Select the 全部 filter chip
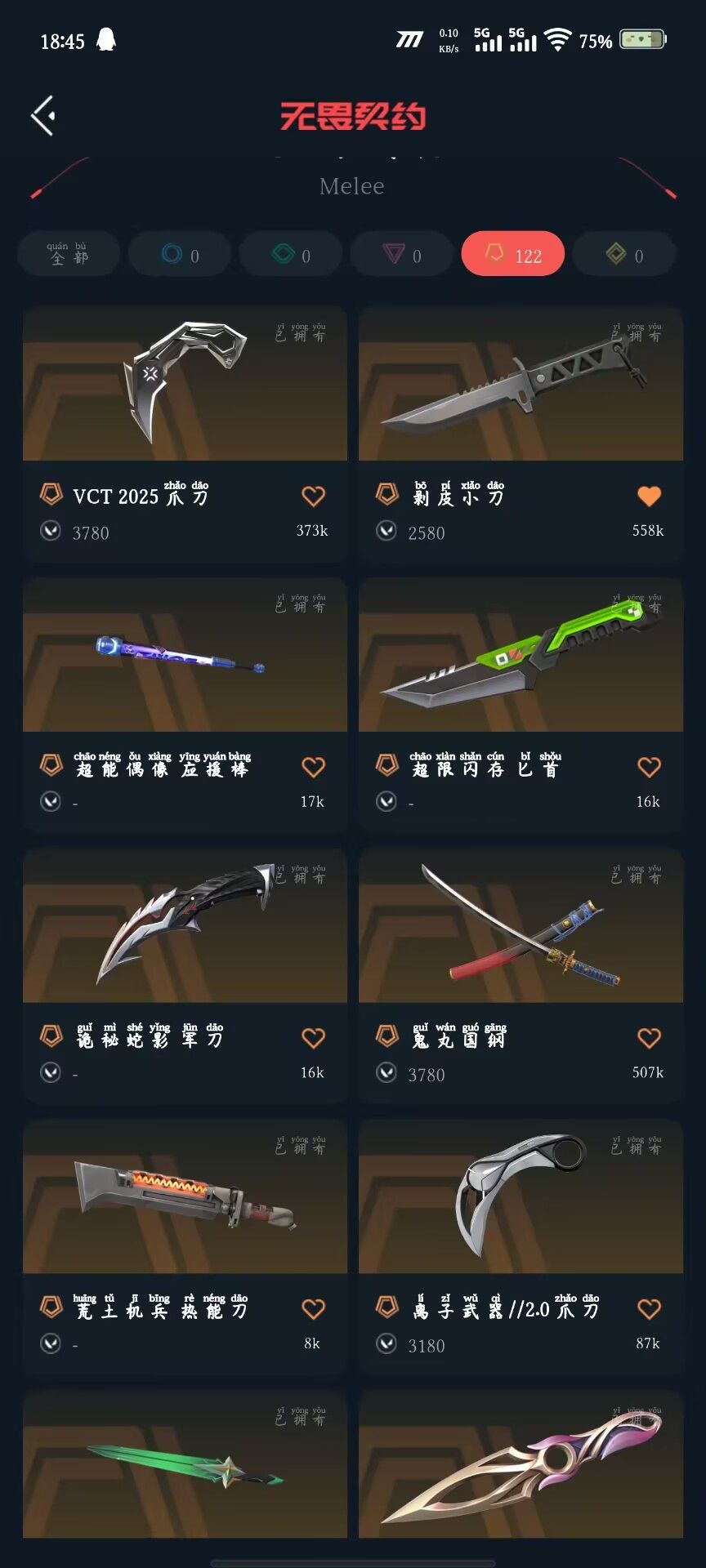The height and width of the screenshot is (1568, 706). click(69, 254)
